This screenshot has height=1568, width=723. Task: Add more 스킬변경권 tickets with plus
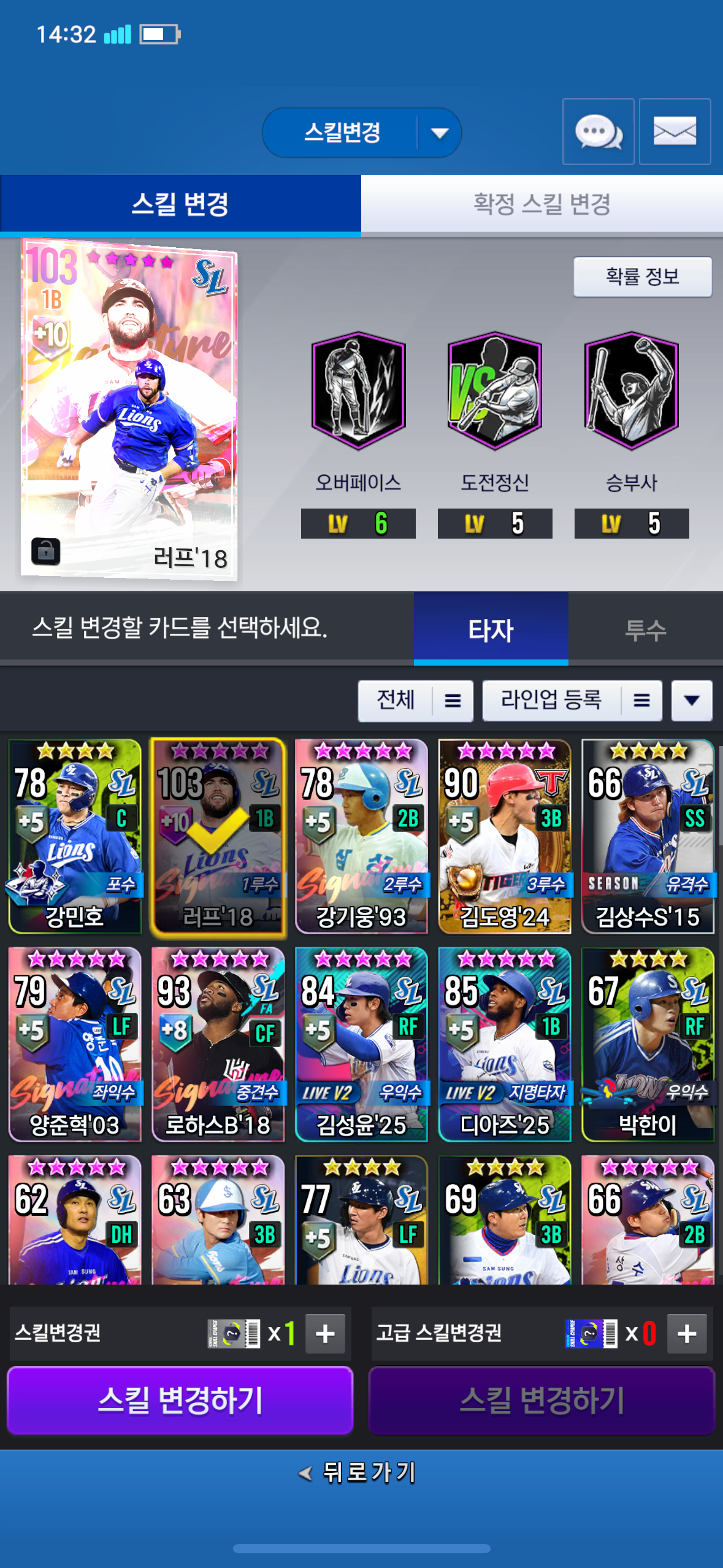click(325, 1333)
